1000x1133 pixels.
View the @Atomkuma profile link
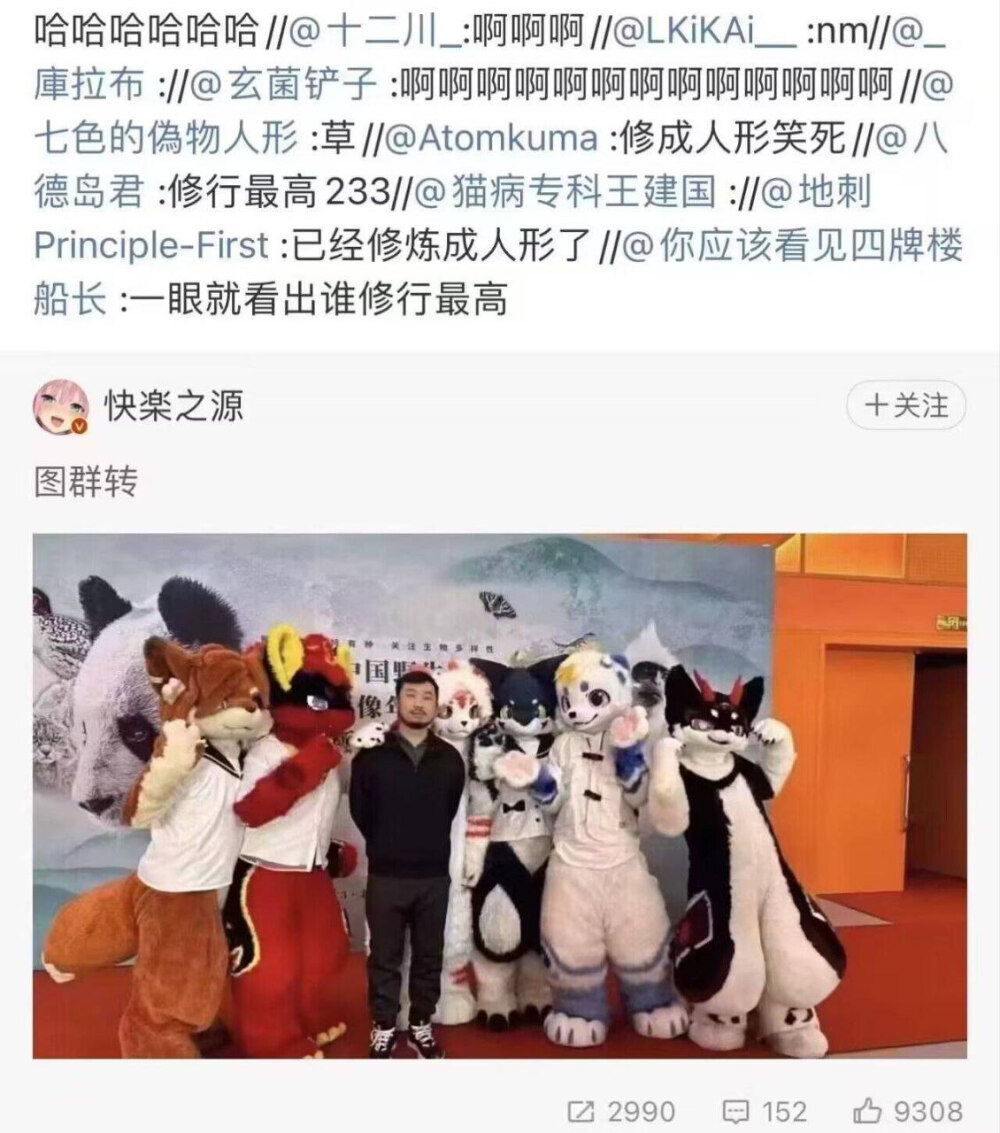coord(490,139)
